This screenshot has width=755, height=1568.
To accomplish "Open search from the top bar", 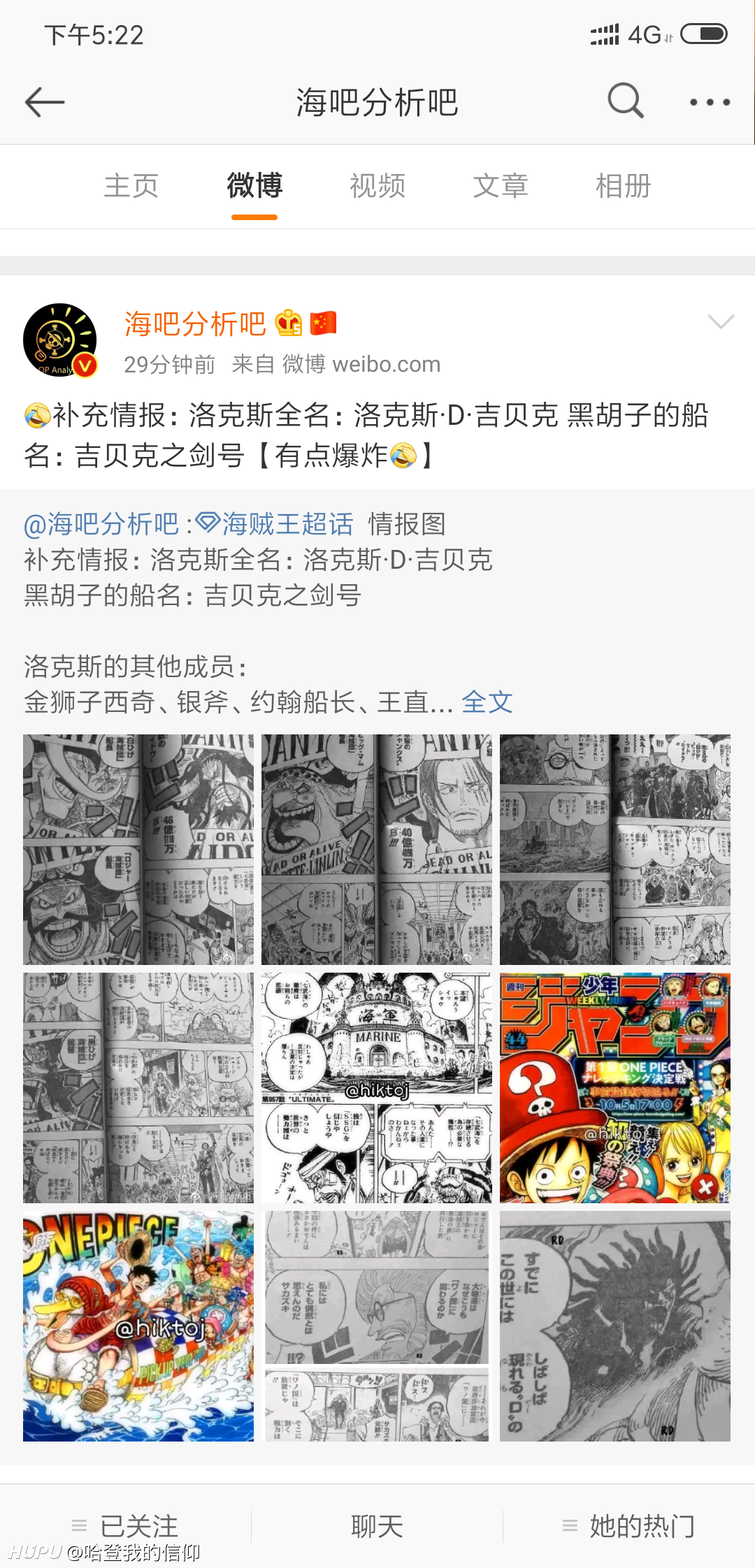I will (625, 101).
